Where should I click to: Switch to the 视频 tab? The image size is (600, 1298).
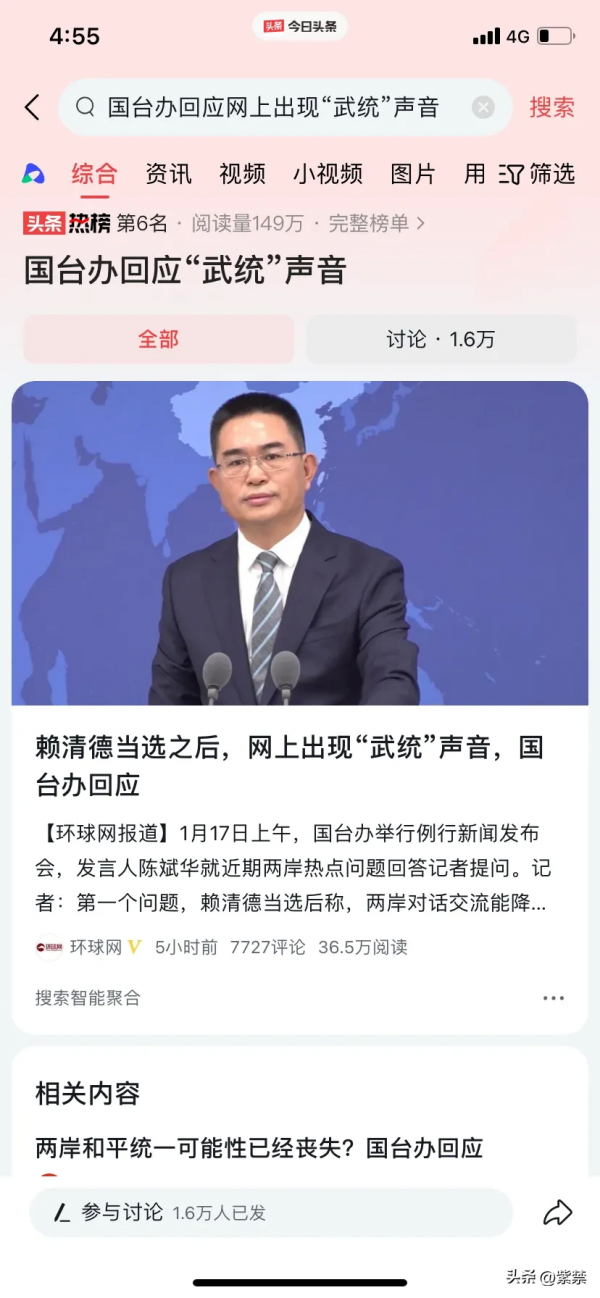242,174
